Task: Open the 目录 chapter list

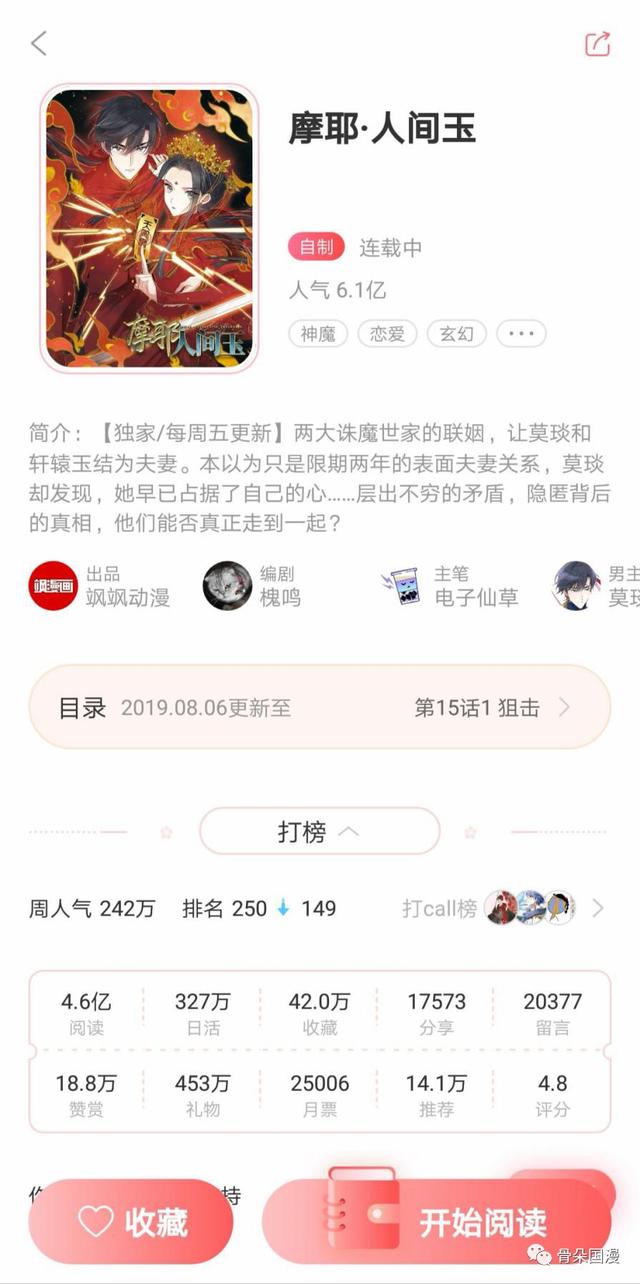Action: 319,707
